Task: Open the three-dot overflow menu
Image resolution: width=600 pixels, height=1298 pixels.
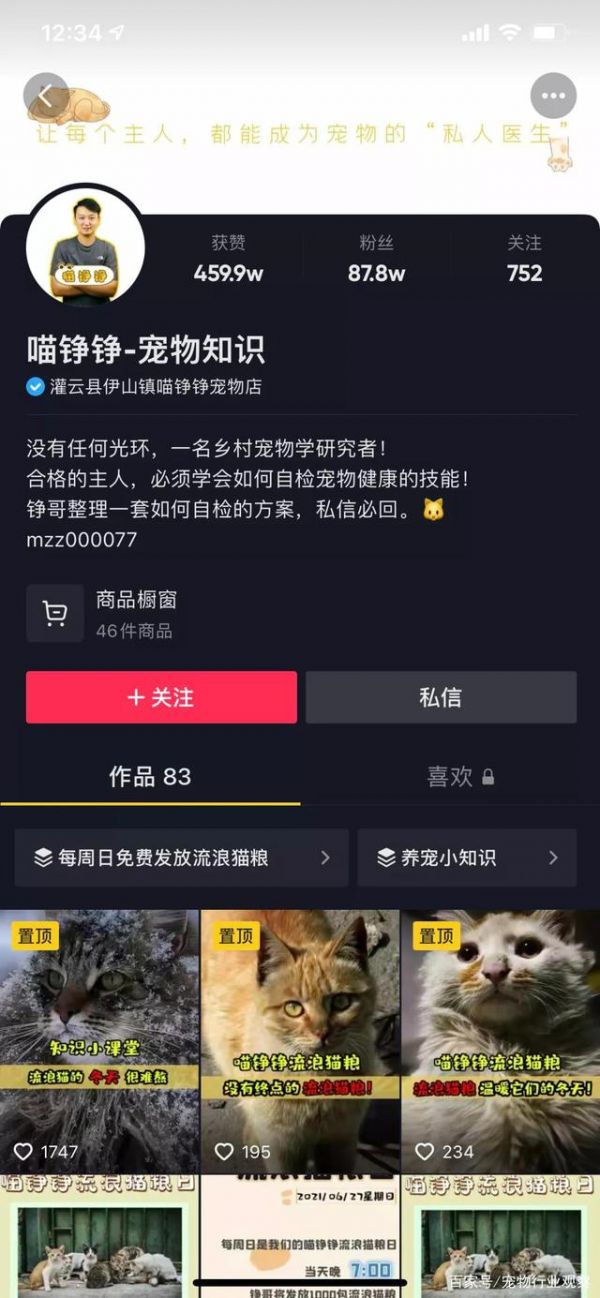Action: (x=553, y=96)
